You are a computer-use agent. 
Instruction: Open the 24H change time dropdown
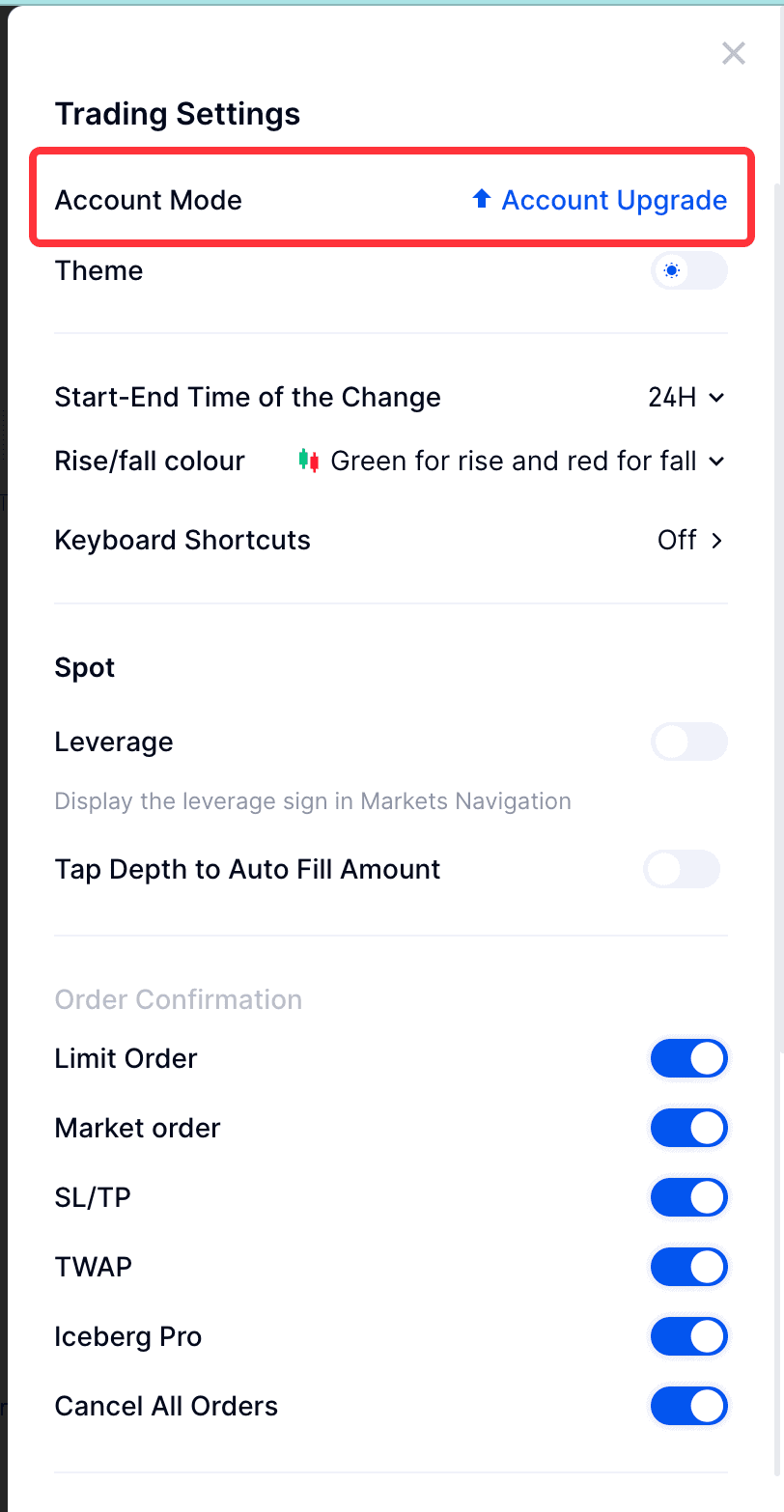pyautogui.click(x=686, y=398)
